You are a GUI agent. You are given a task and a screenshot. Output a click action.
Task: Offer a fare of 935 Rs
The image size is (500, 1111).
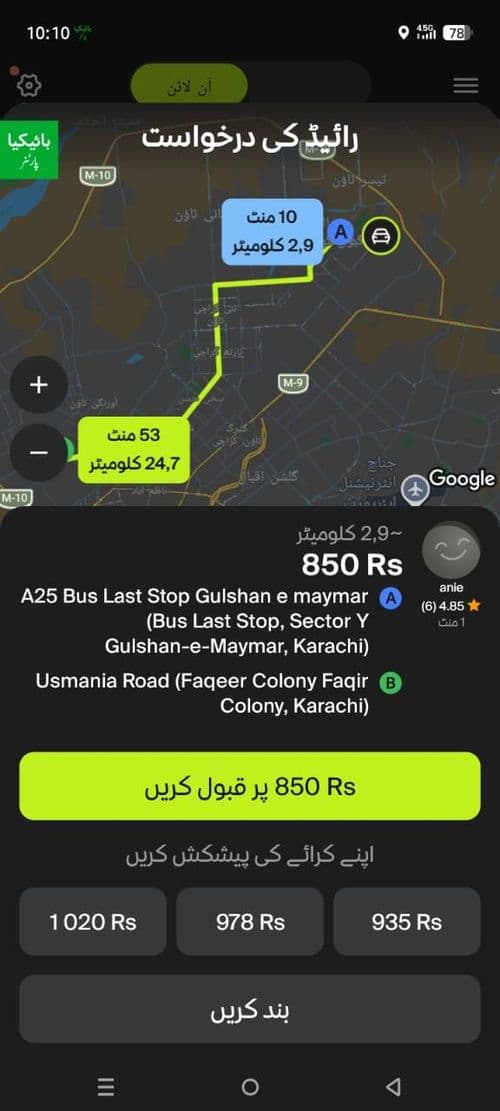pyautogui.click(x=407, y=921)
